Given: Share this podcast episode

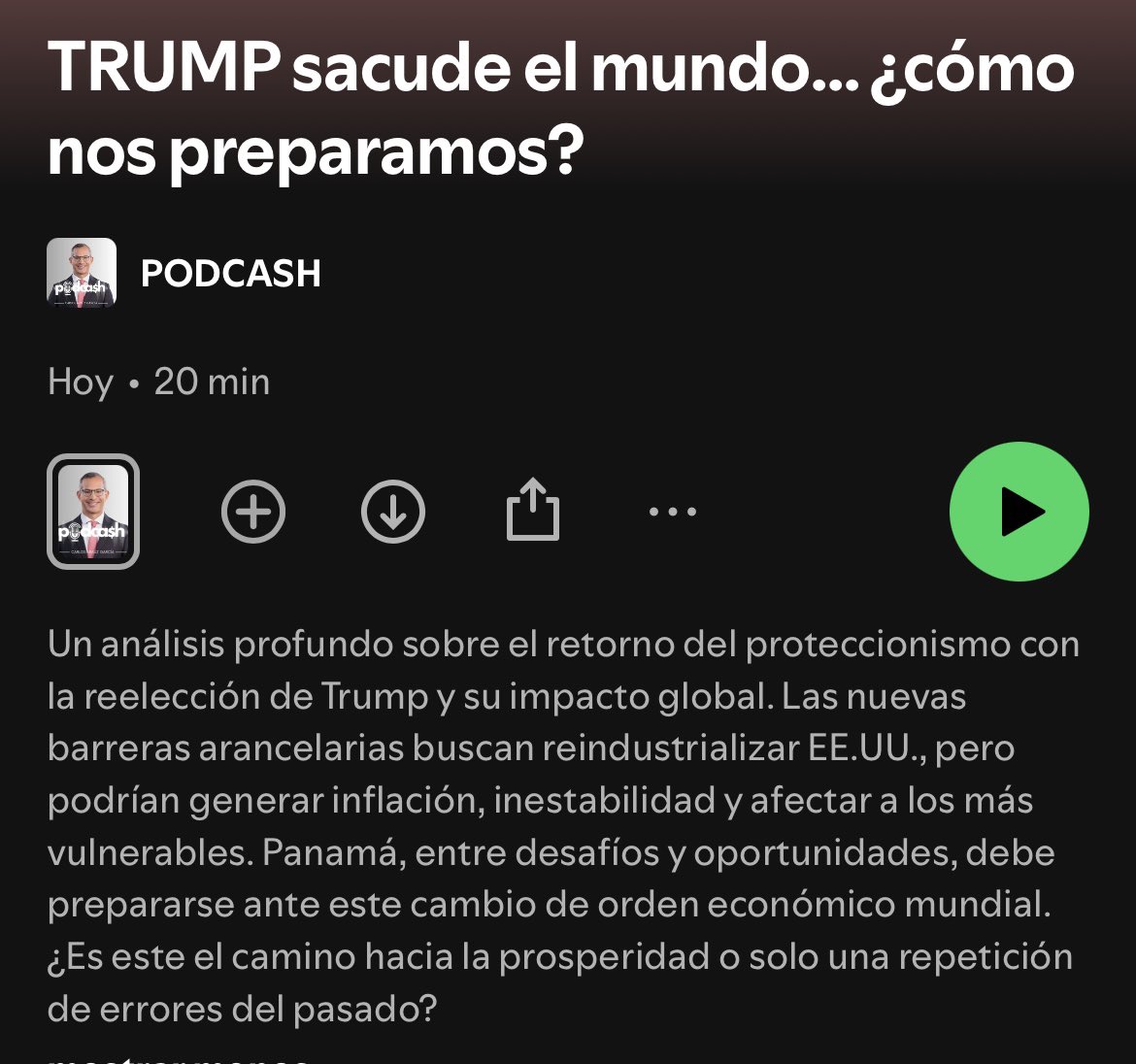Looking at the screenshot, I should (533, 512).
